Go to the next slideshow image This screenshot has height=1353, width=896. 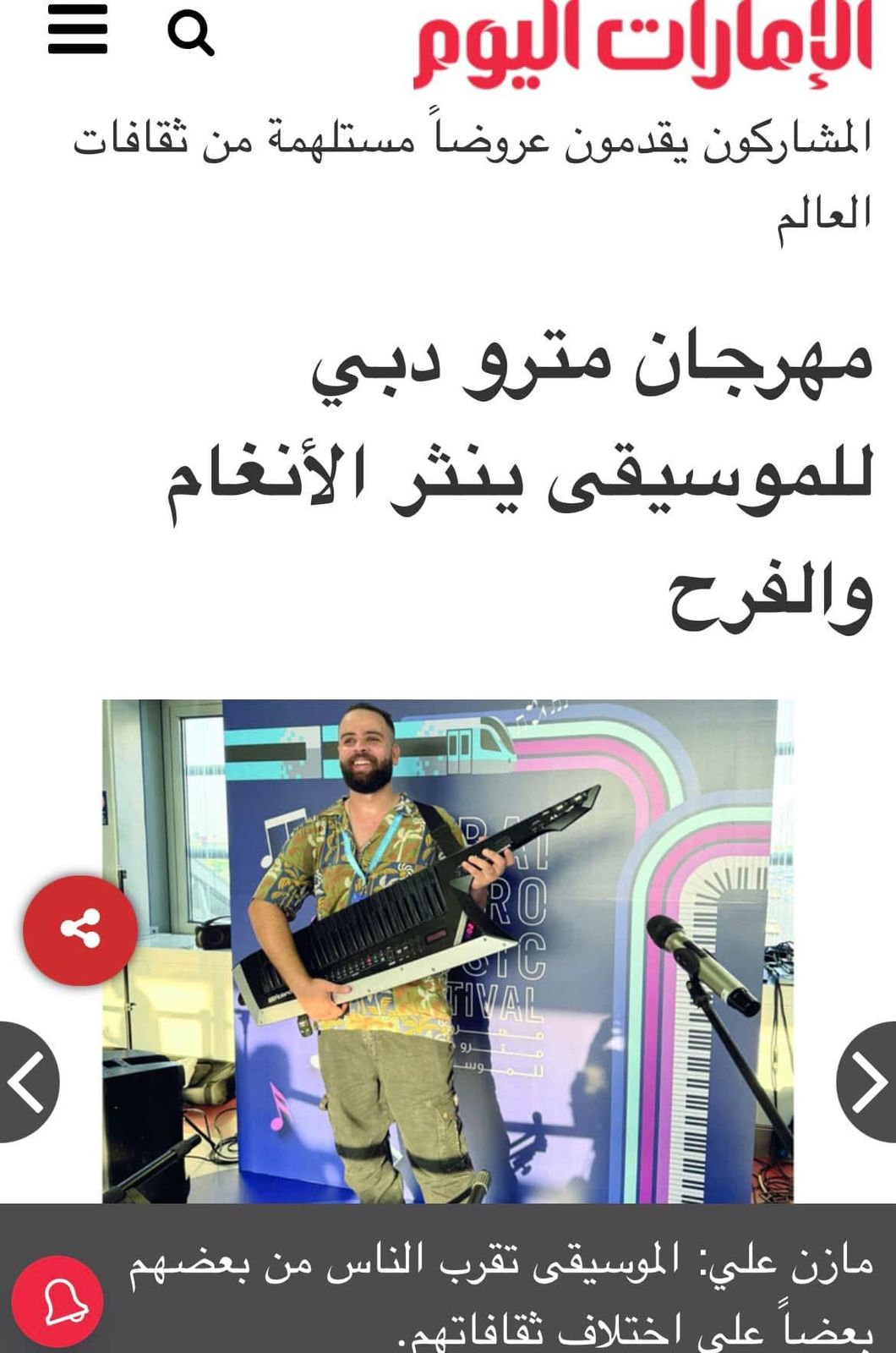[869, 1082]
